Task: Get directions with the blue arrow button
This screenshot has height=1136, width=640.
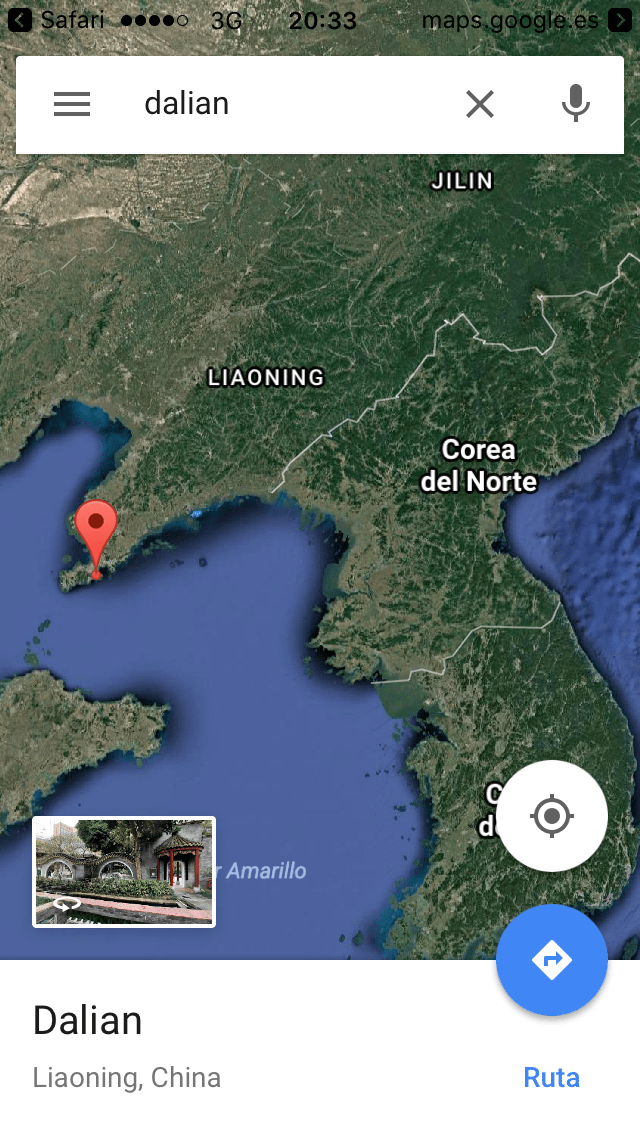Action: click(552, 960)
